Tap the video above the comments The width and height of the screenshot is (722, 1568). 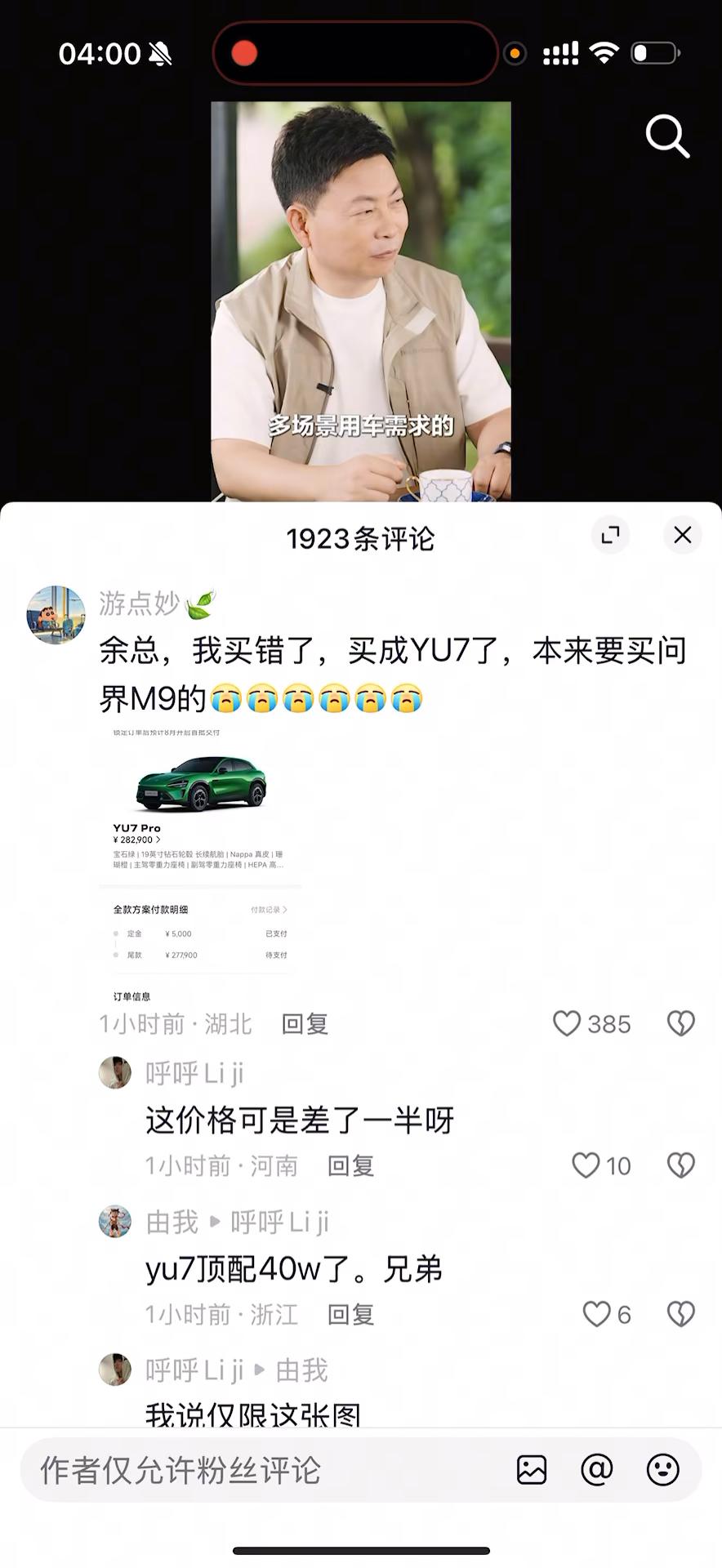point(361,301)
